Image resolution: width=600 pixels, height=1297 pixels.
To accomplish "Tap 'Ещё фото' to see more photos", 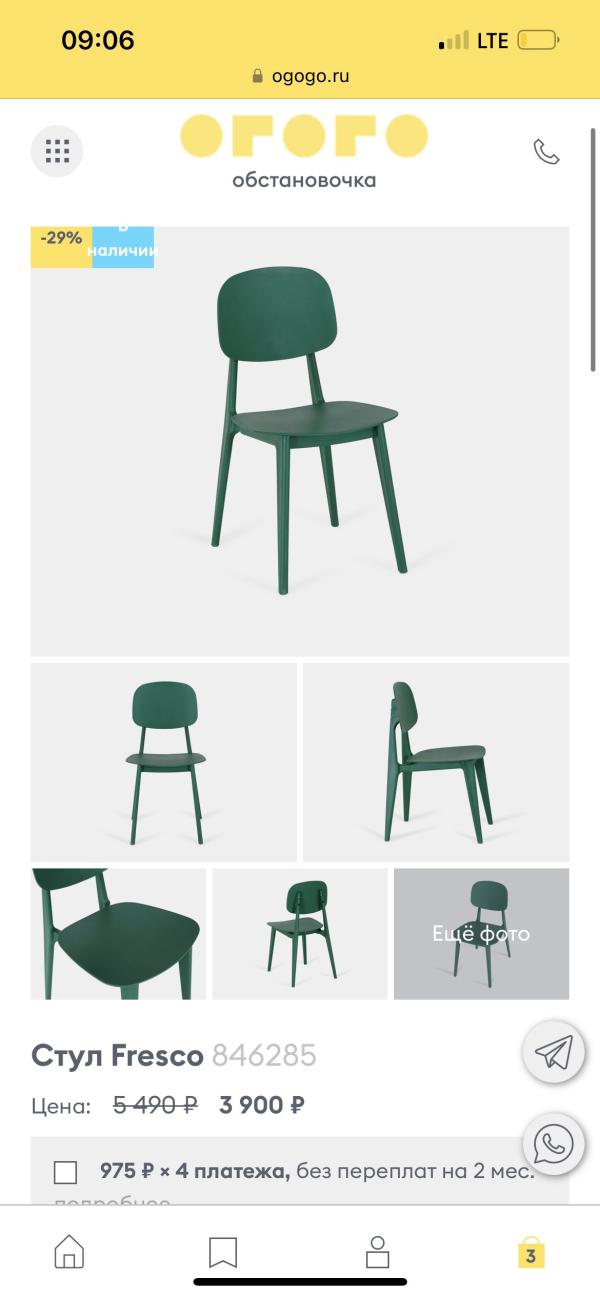I will [481, 933].
